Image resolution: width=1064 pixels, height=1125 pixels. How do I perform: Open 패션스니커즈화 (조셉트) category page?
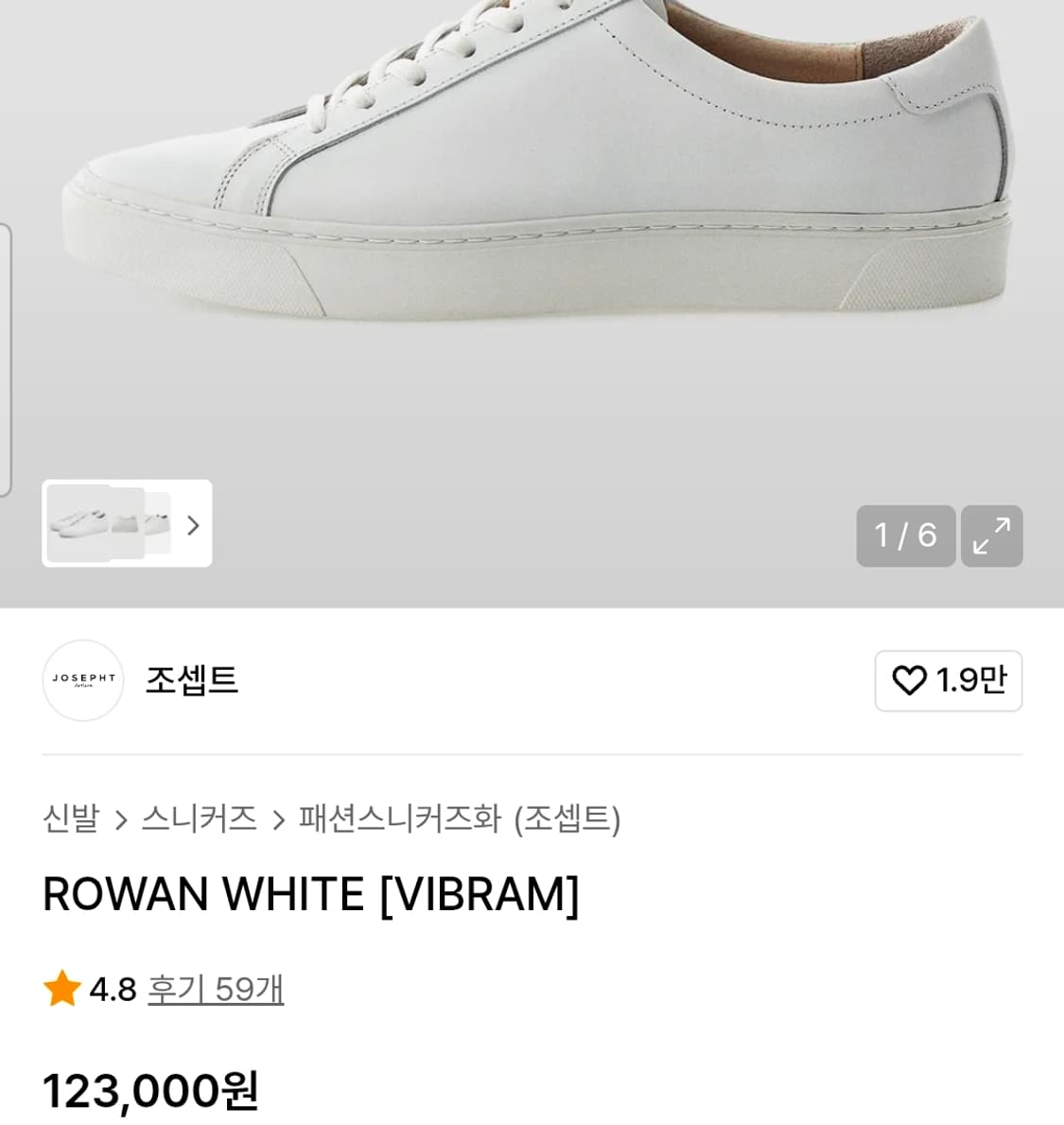coord(459,821)
